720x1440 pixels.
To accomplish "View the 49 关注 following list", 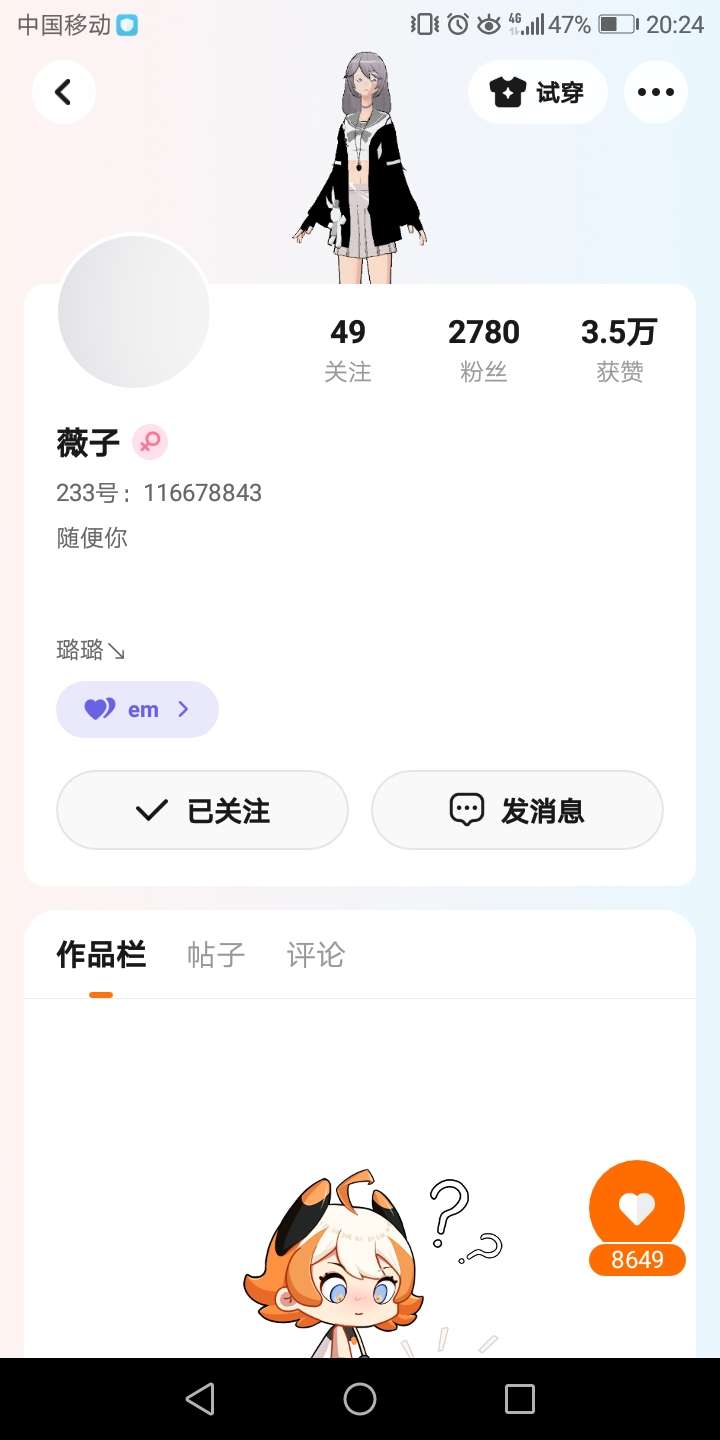I will [348, 350].
